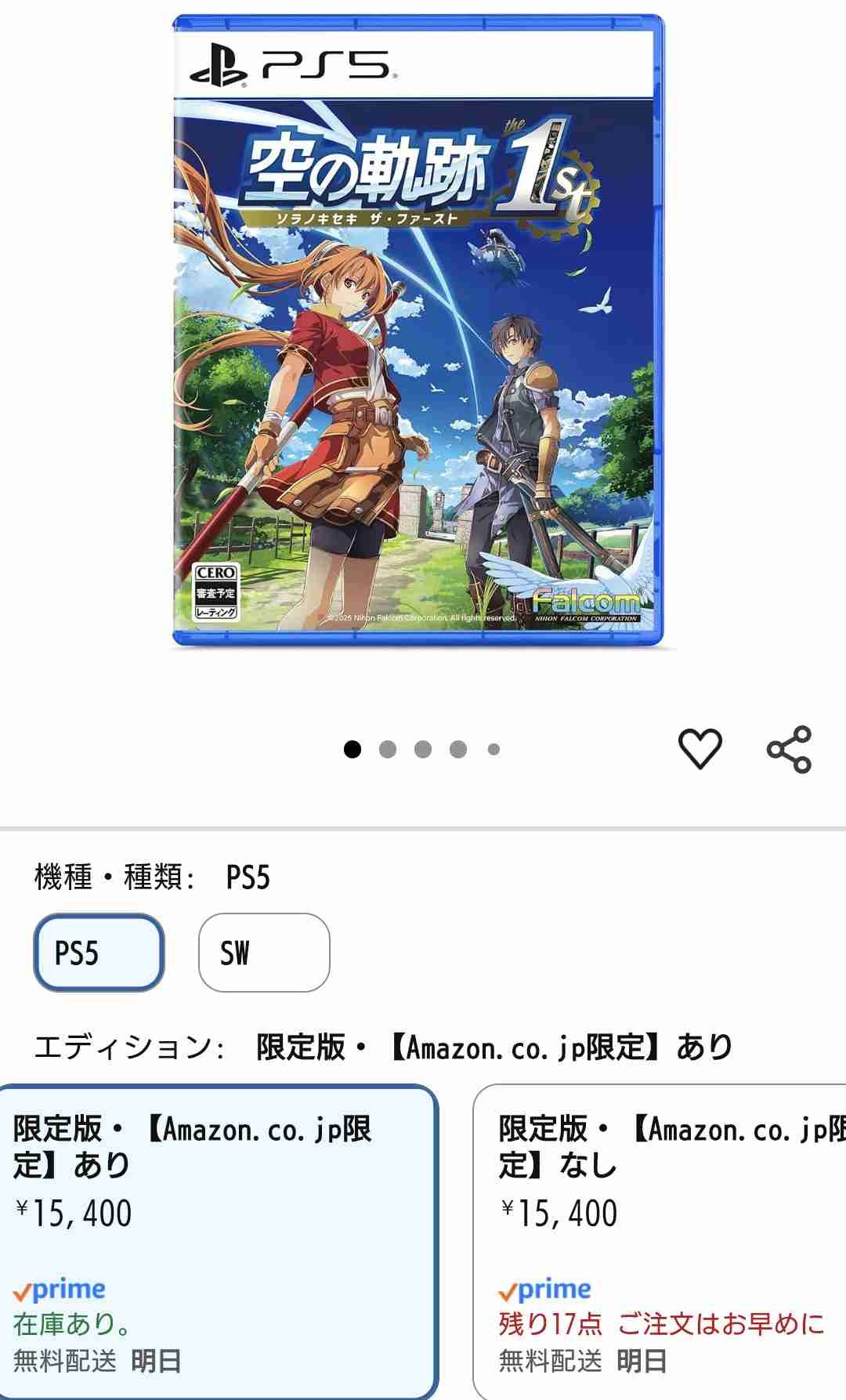The width and height of the screenshot is (846, 1400).
Task: Select the PS5 platform option
Action: point(99,953)
